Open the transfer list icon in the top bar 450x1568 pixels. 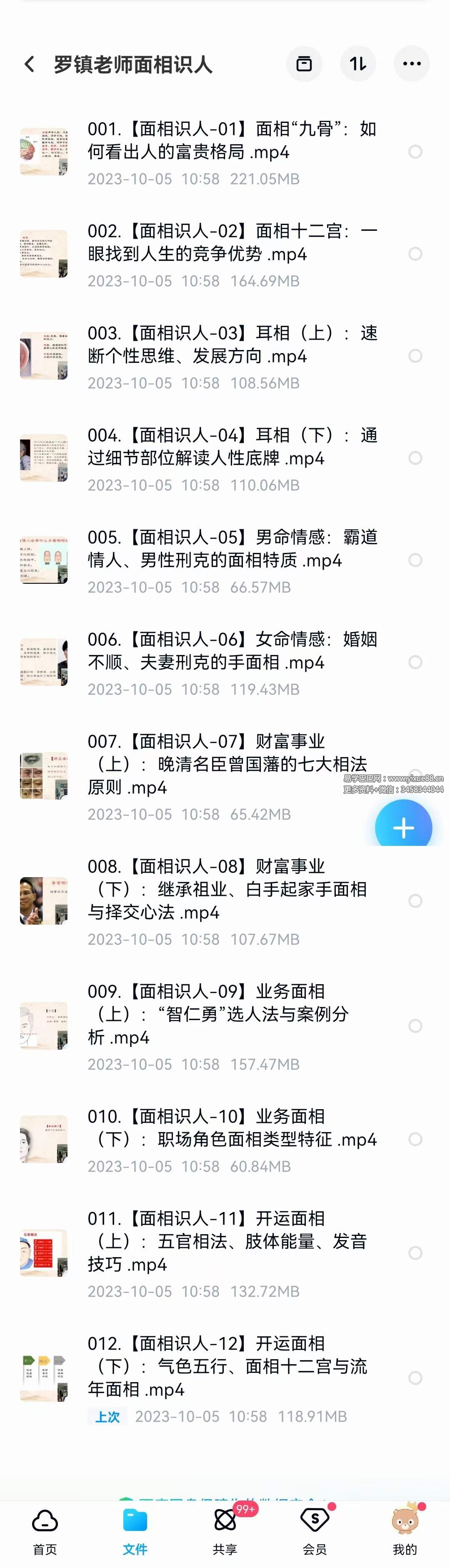pyautogui.click(x=304, y=63)
